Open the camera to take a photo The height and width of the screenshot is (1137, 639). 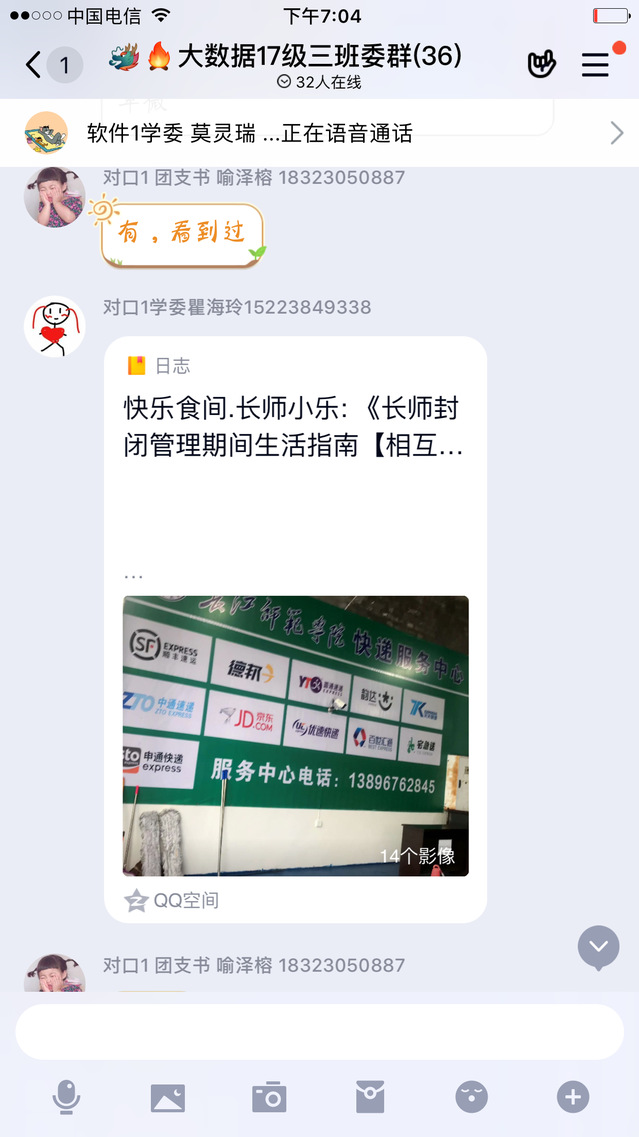click(269, 1097)
